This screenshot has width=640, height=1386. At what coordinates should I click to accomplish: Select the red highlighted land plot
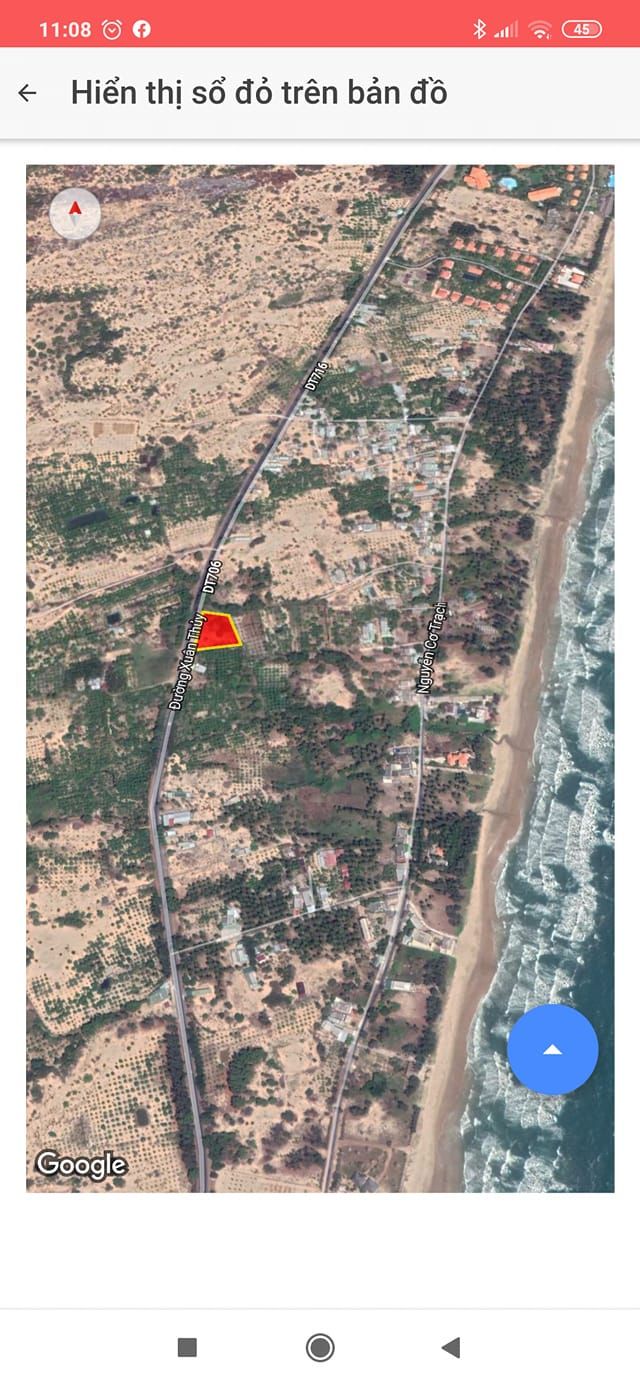coord(219,632)
